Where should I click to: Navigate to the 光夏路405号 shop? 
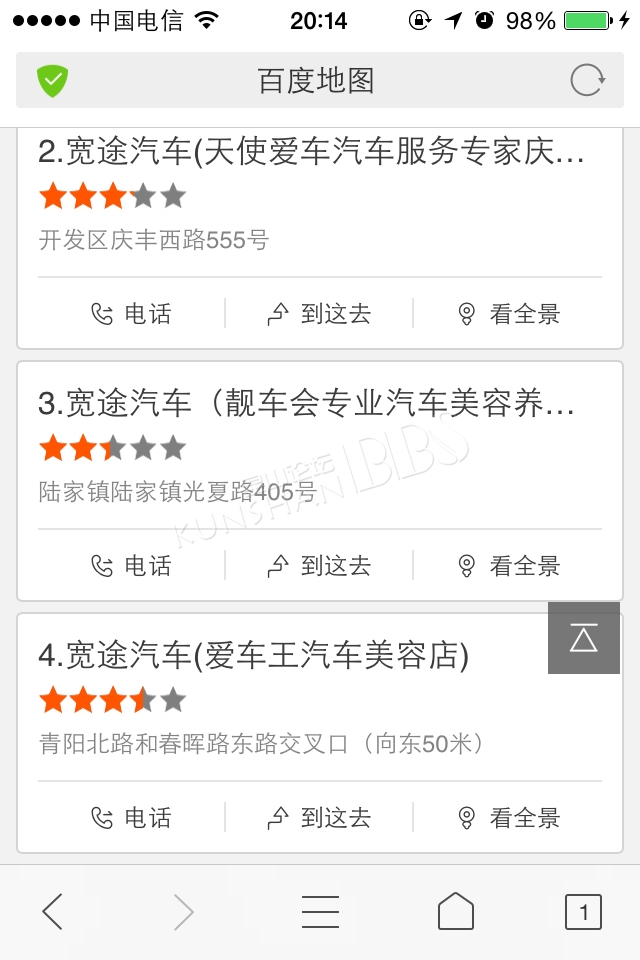pos(319,566)
